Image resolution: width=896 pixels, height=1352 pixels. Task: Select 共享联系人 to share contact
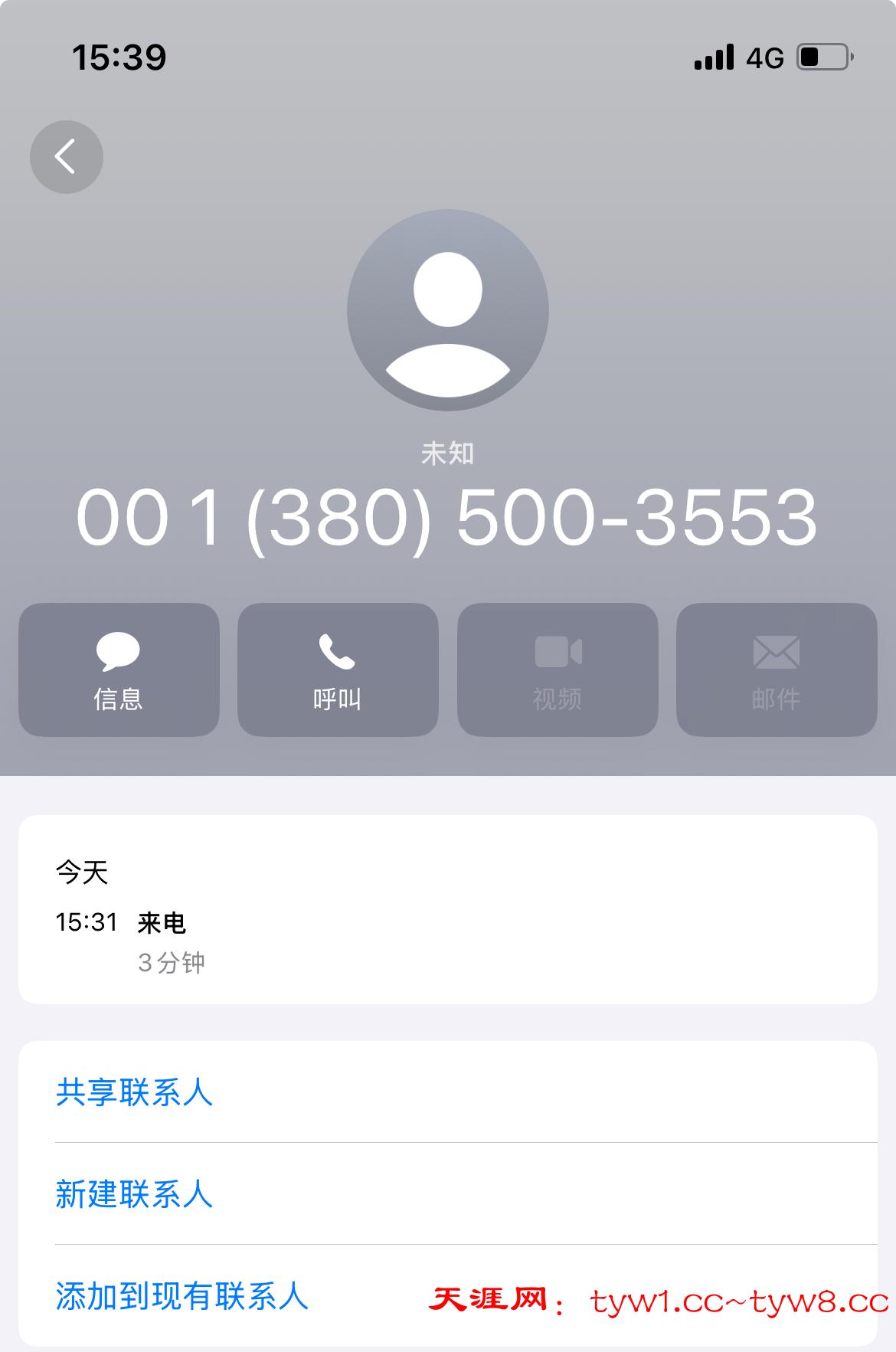click(x=135, y=1092)
